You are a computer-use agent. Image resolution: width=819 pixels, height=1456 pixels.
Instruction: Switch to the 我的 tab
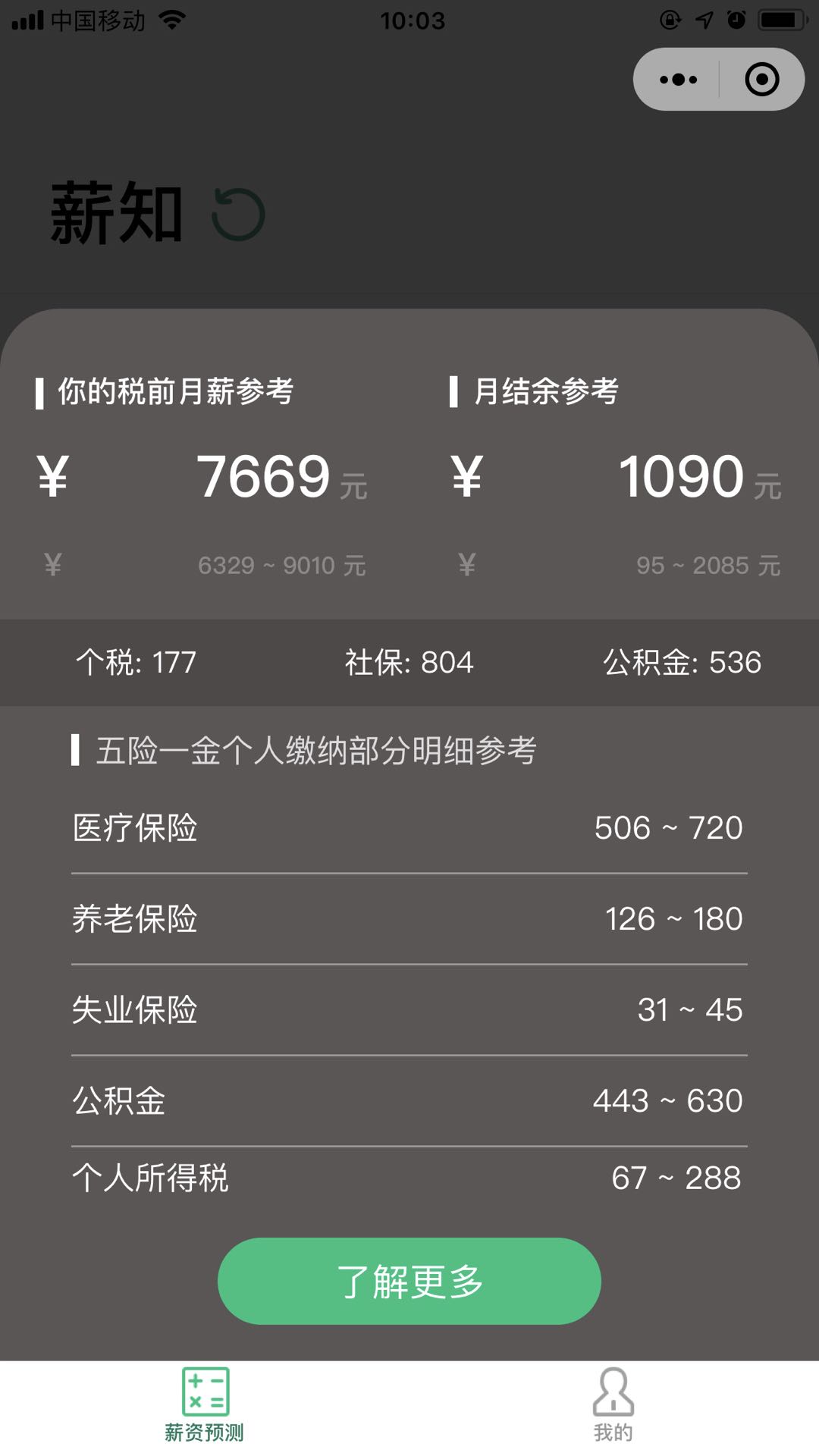pos(613,1405)
